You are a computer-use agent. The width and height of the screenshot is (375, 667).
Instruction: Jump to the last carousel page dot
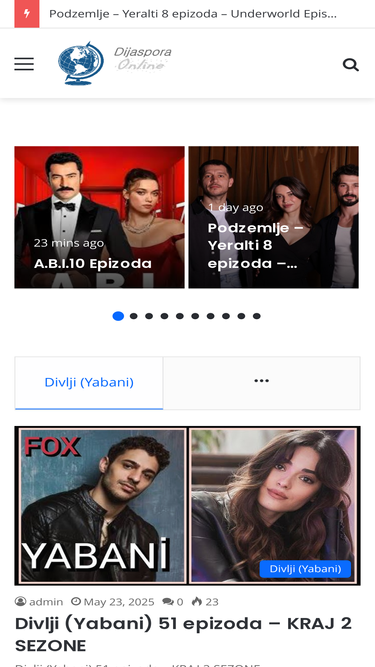point(256,316)
